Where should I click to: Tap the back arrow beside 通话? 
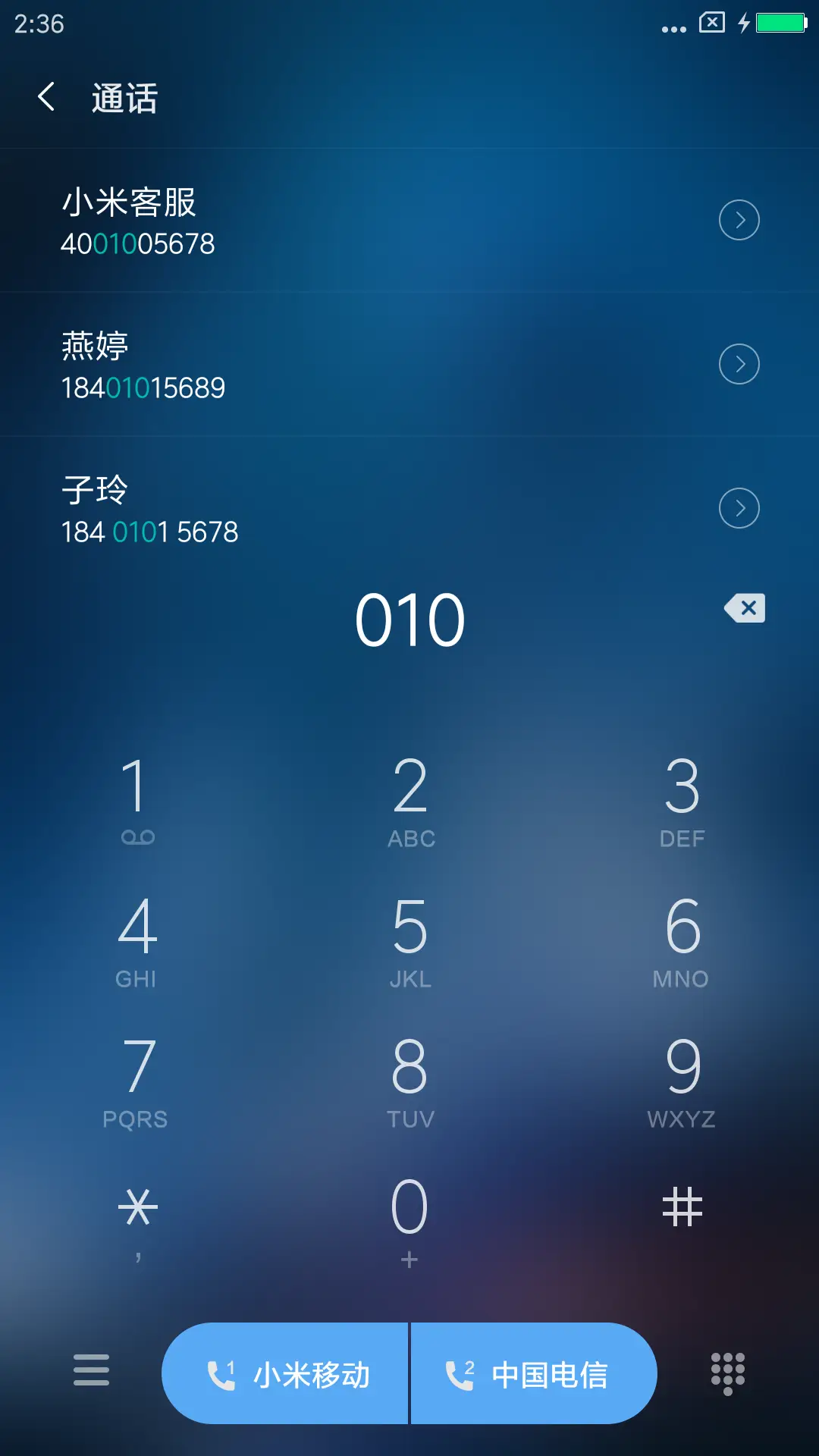[x=47, y=99]
